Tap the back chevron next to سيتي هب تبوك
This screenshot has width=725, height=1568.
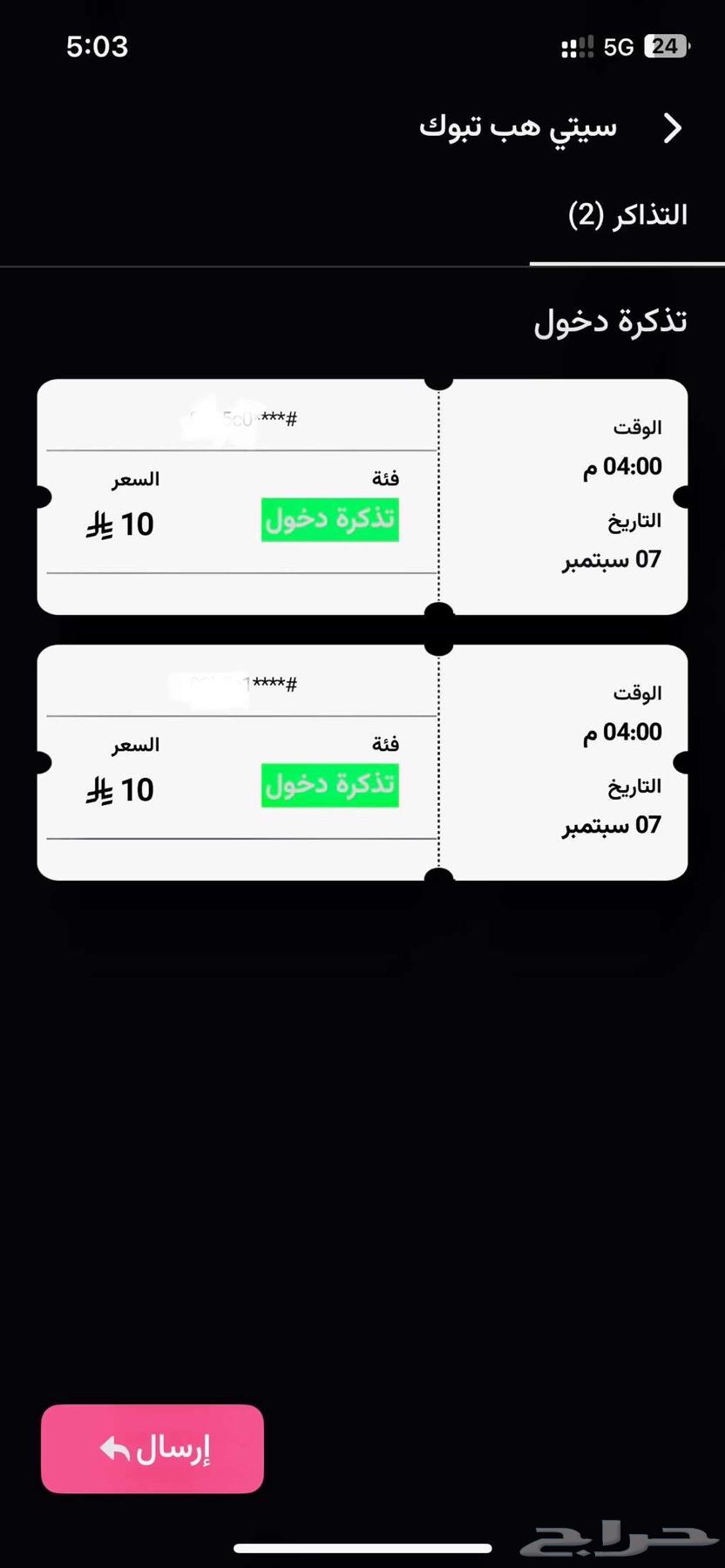tap(673, 128)
